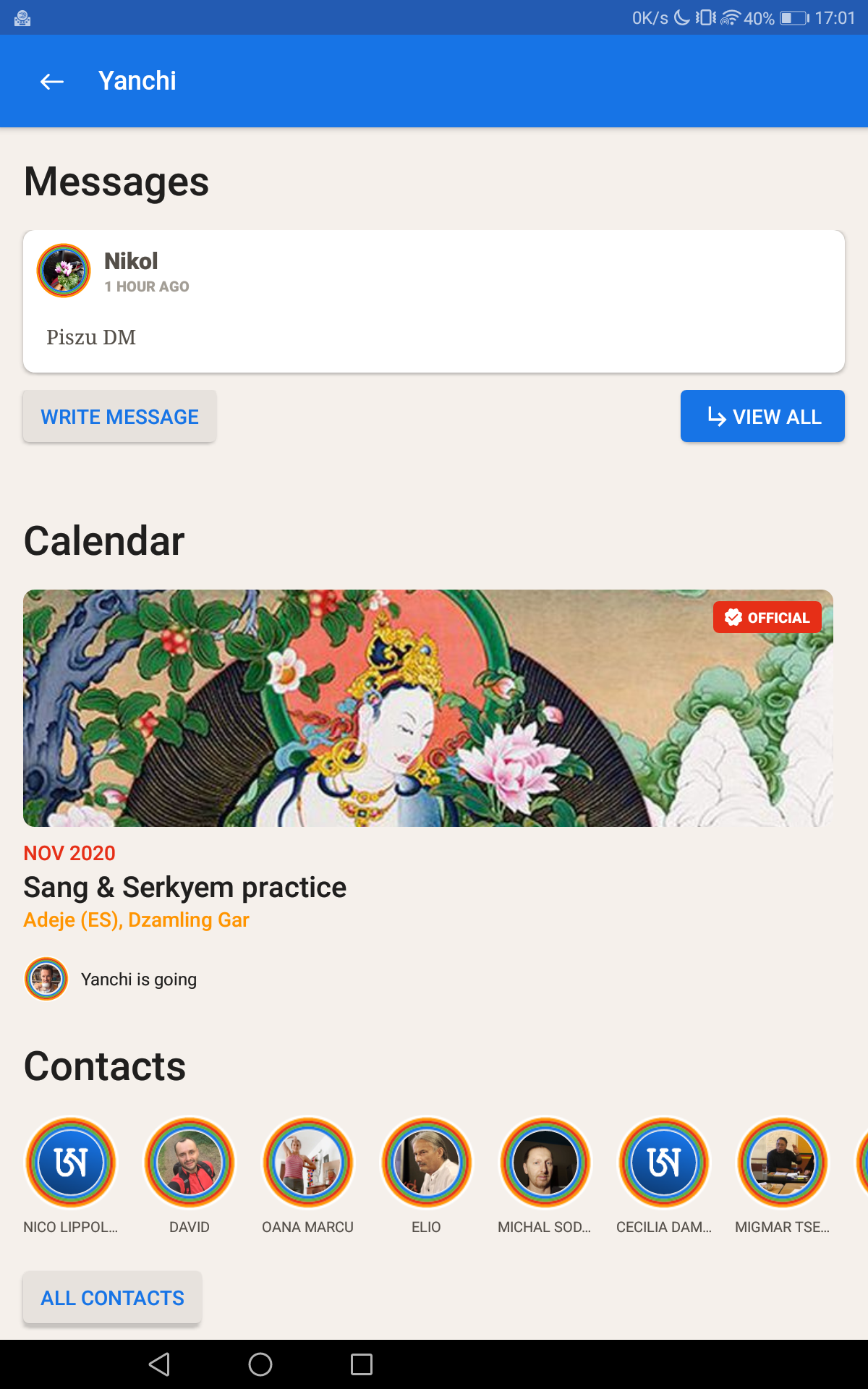Tap the Write Message button
This screenshot has height=1389, width=868.
coord(119,417)
